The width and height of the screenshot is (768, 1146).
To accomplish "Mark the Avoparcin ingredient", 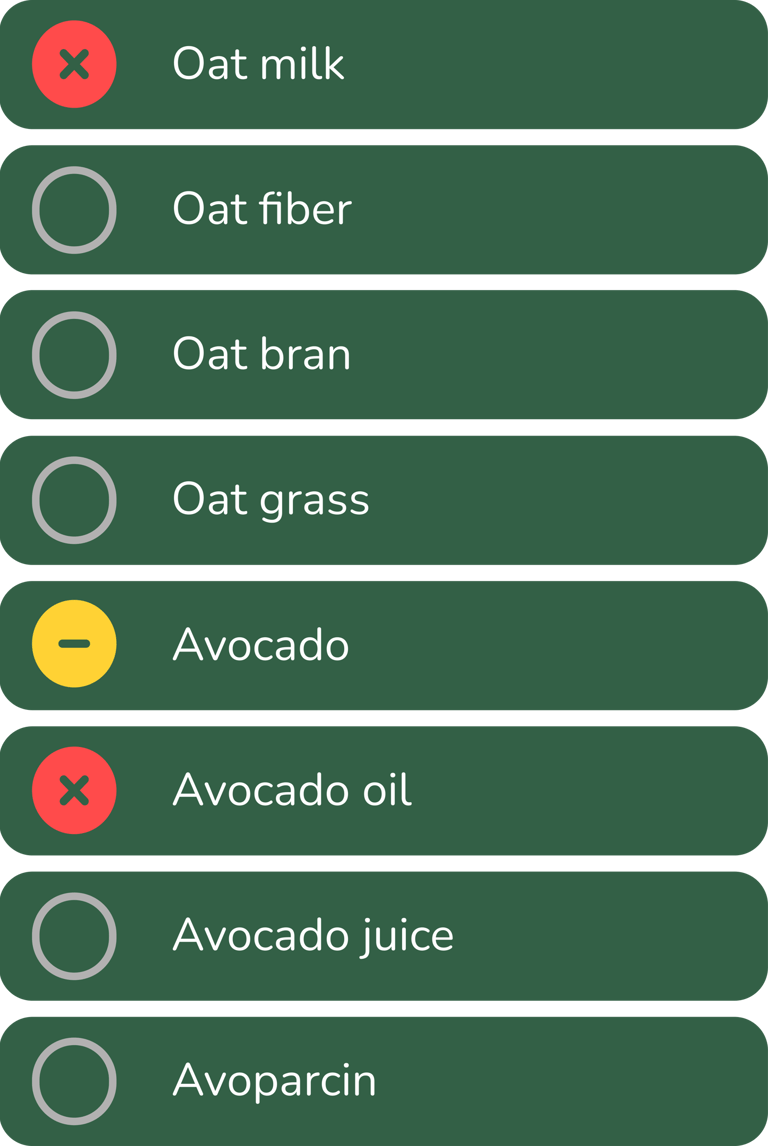I will [x=74, y=1081].
